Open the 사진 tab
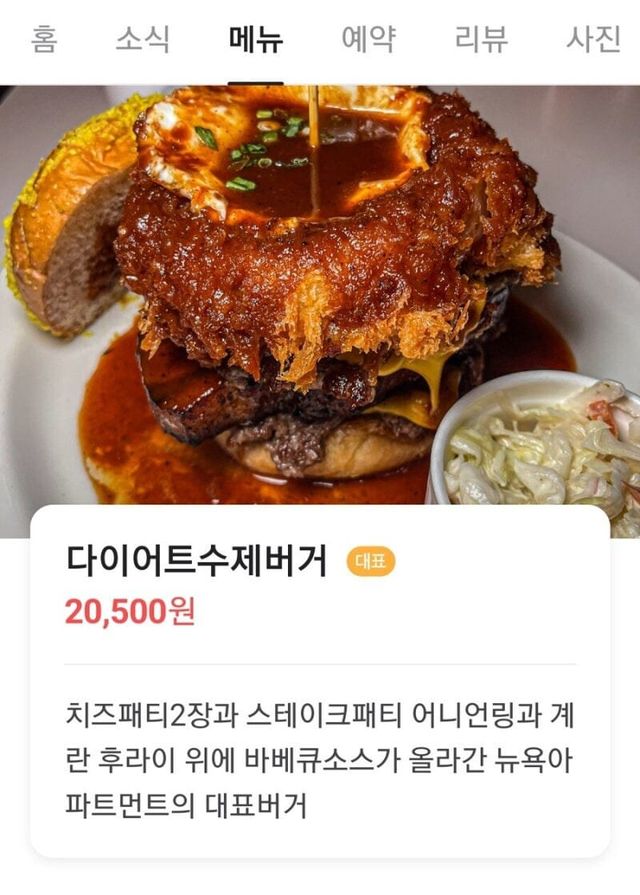Image resolution: width=640 pixels, height=895 pixels. pos(593,40)
